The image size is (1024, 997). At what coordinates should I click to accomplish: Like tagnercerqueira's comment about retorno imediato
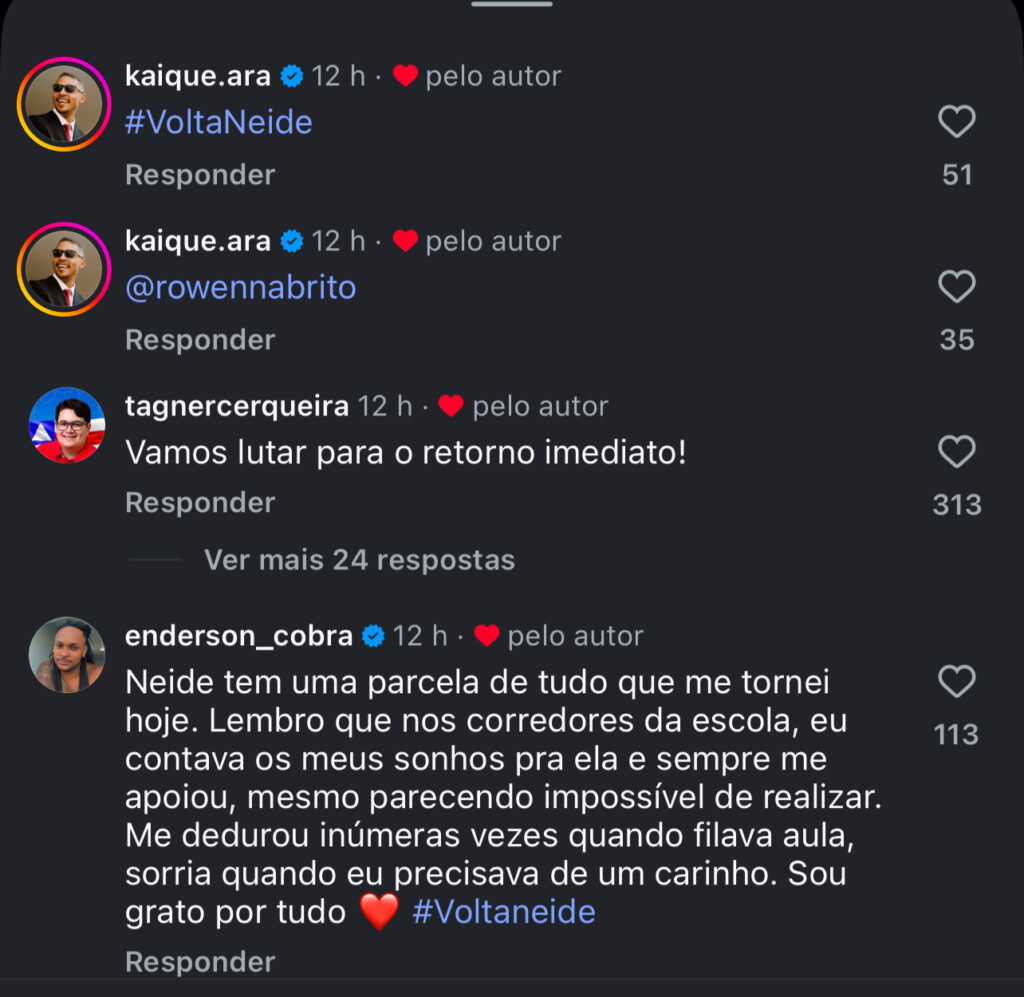(956, 452)
